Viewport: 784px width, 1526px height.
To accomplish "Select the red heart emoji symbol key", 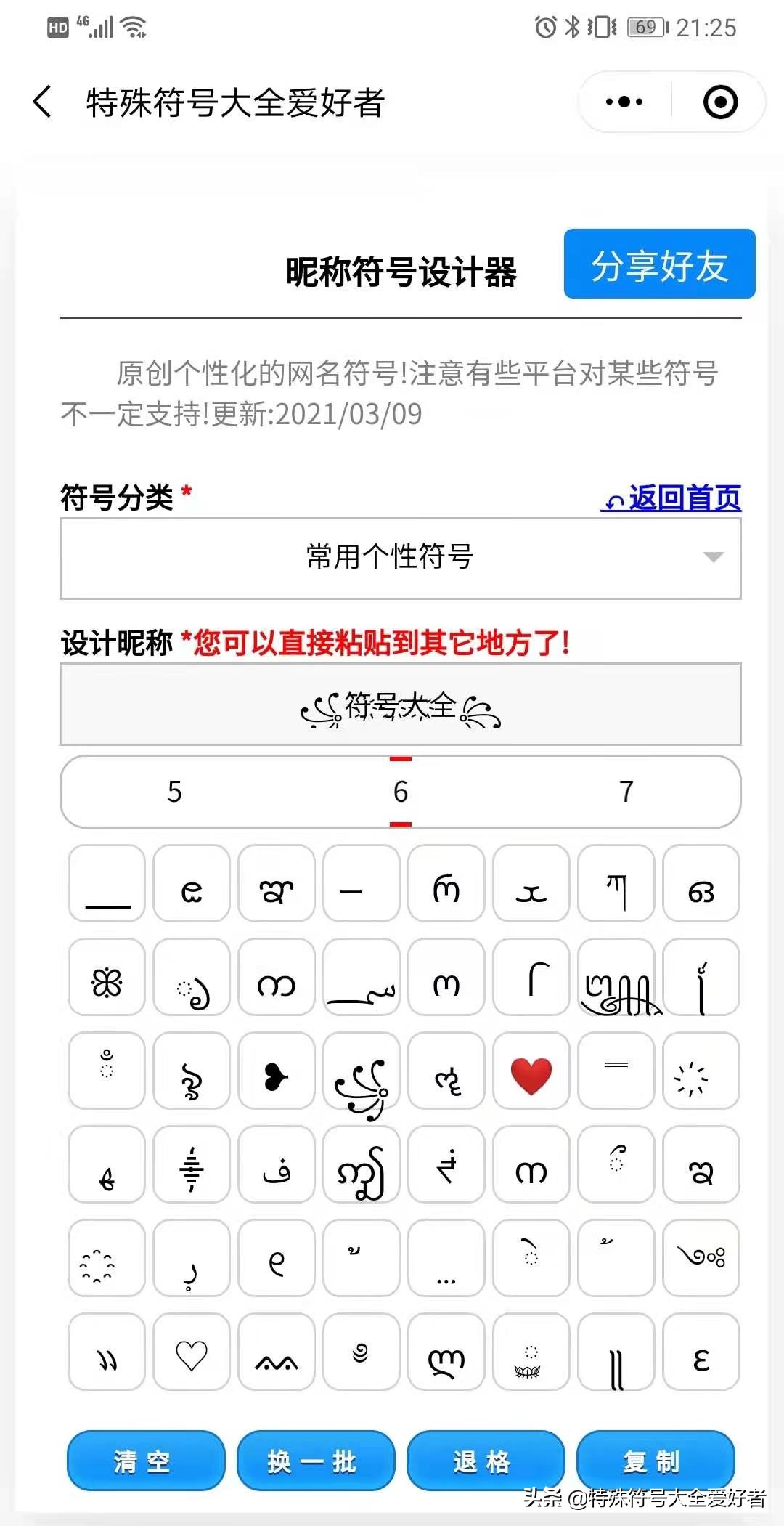I will point(531,1071).
